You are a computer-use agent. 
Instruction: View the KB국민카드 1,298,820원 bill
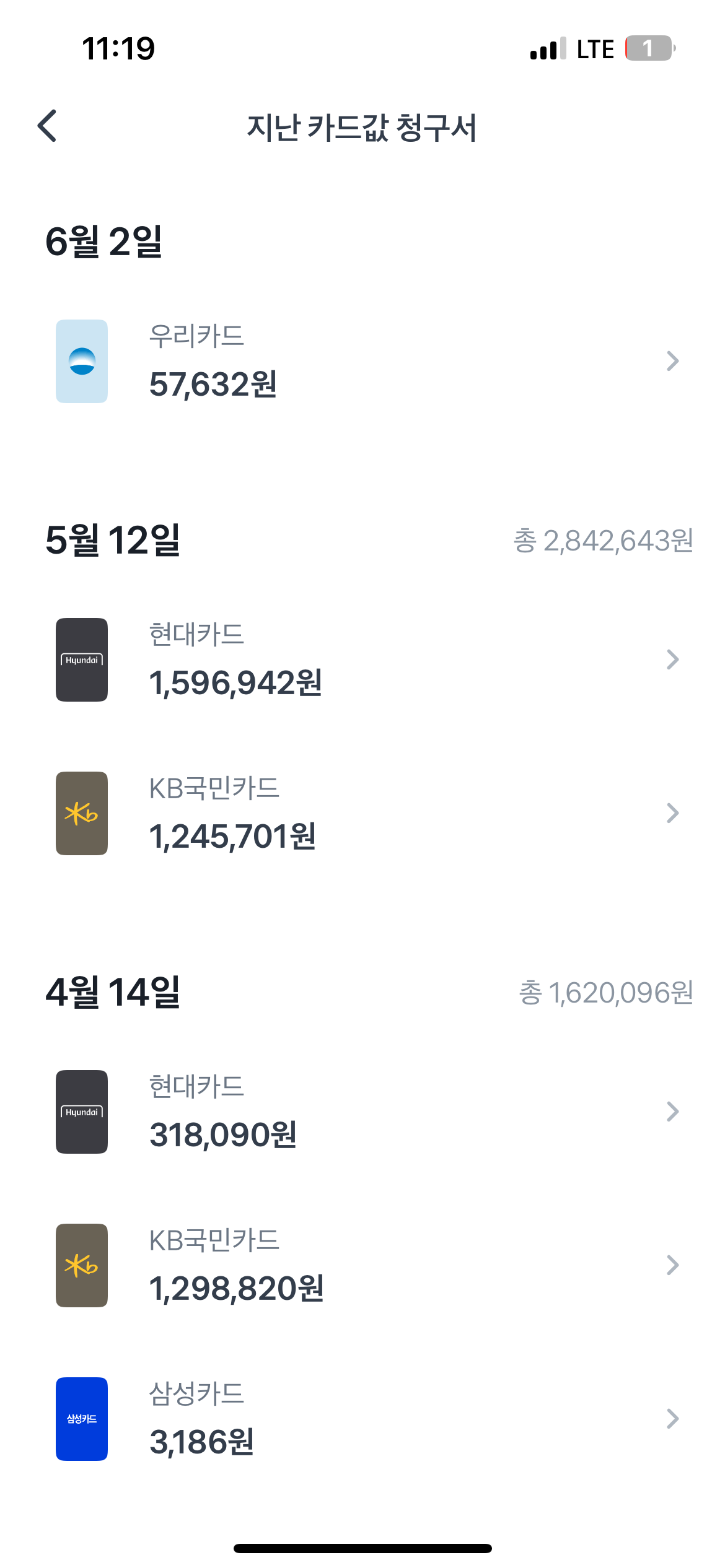pos(362,1265)
